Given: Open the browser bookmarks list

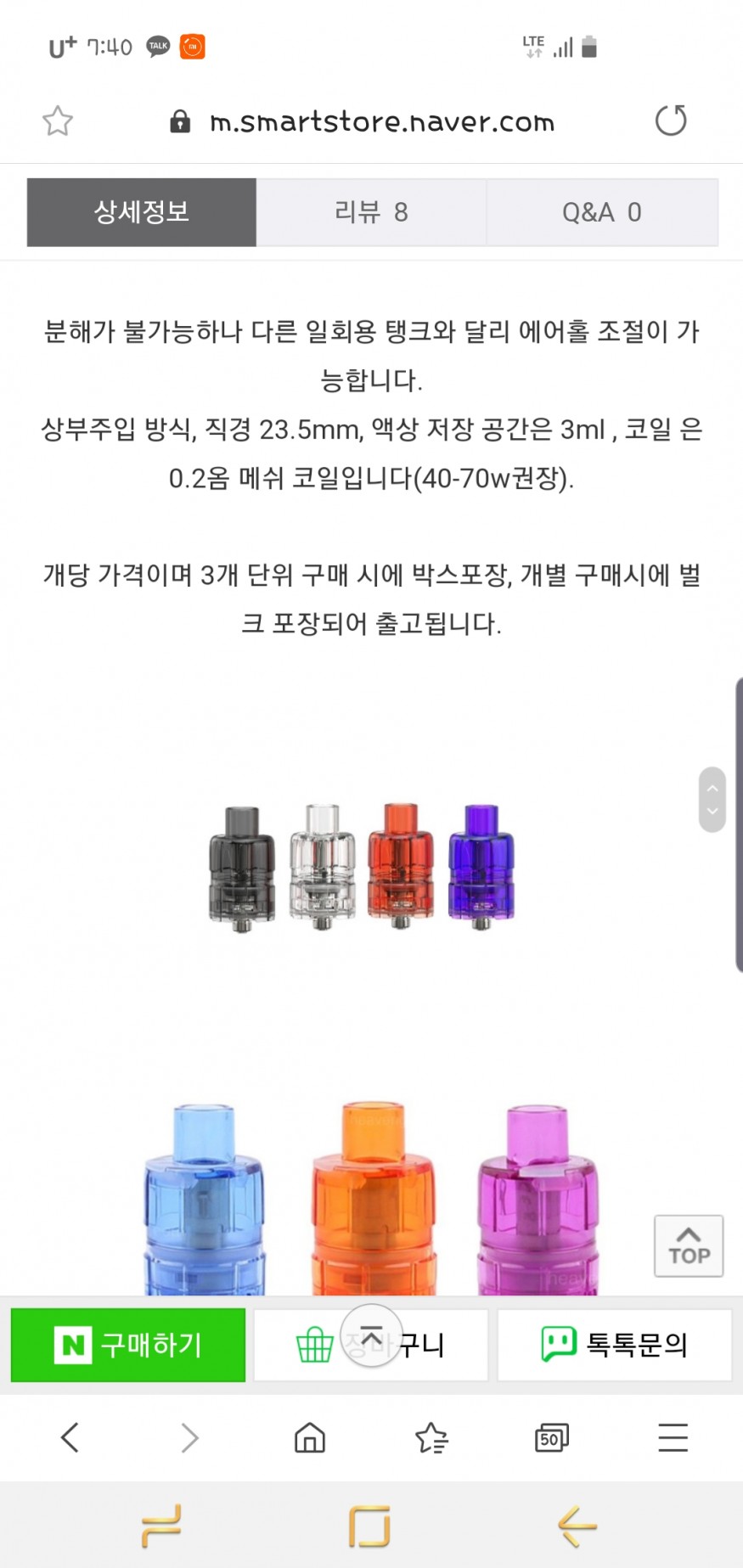Looking at the screenshot, I should click(431, 1438).
